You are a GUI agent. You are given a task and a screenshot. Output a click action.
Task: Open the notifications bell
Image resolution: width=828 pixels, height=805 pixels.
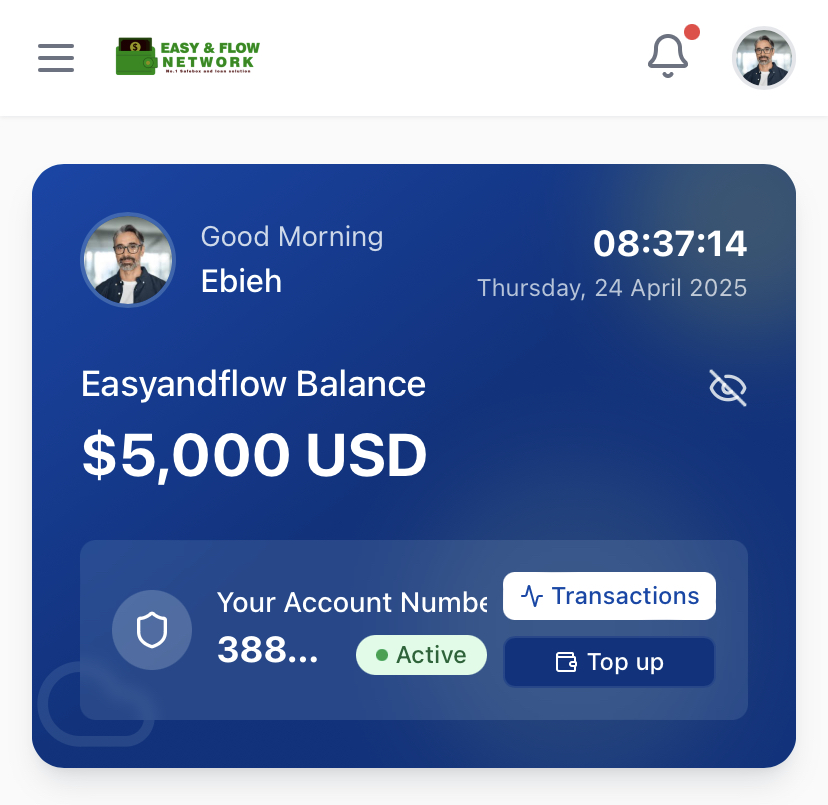[x=668, y=56]
